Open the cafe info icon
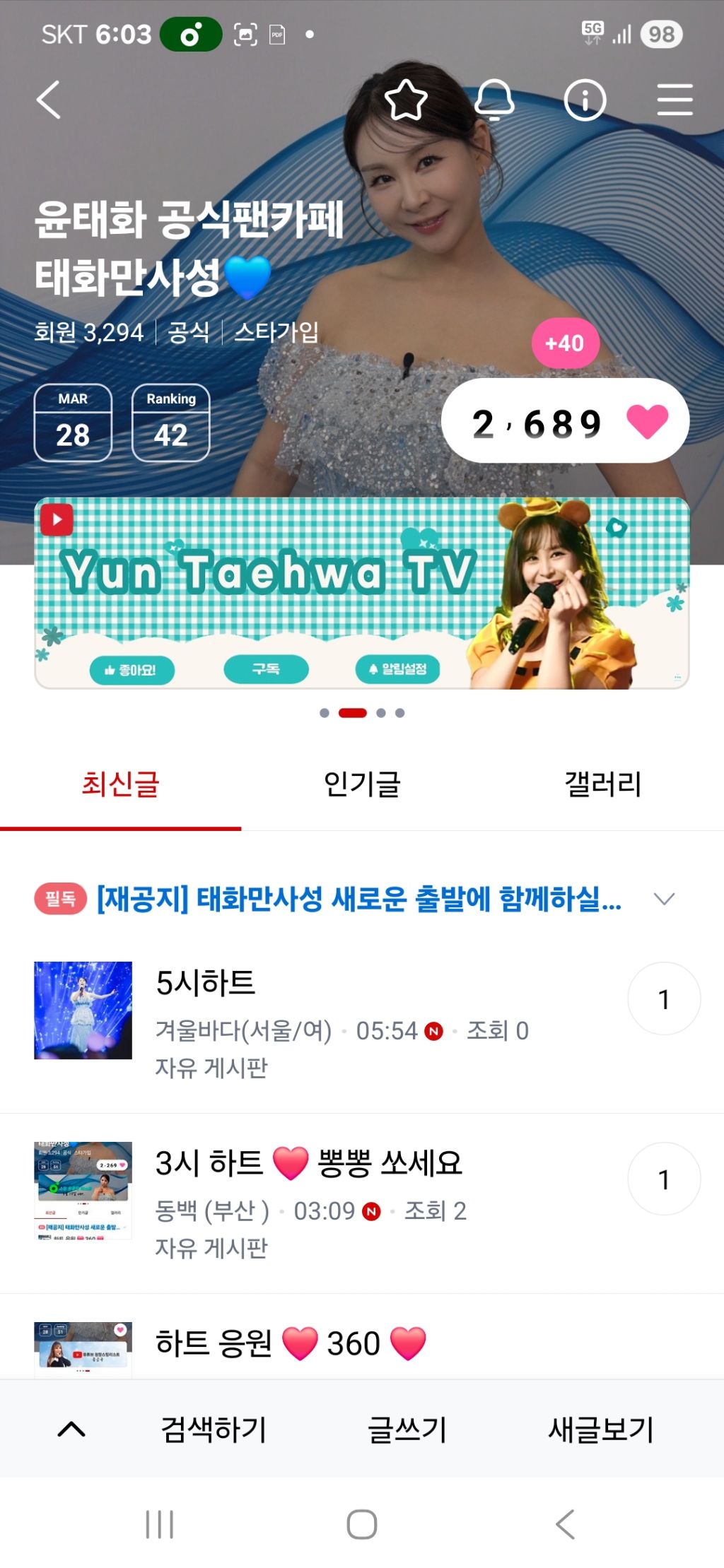Viewport: 724px width, 1568px height. (x=585, y=100)
